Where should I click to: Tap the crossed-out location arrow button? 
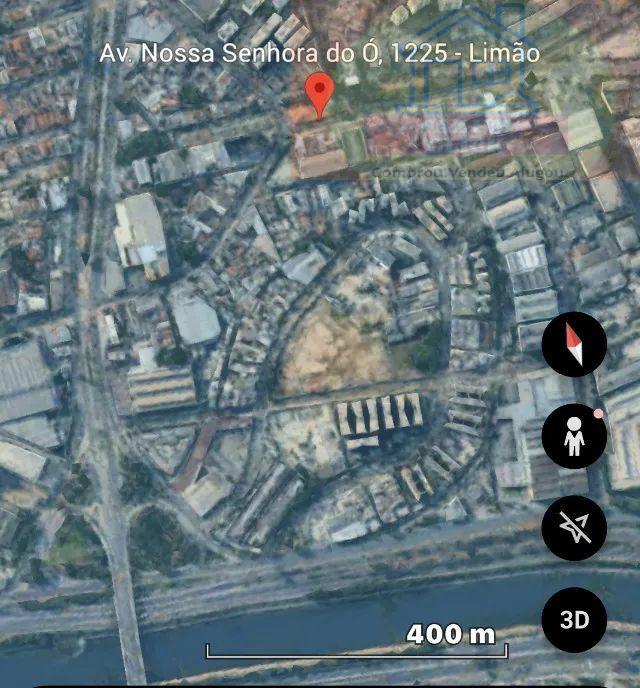574,528
